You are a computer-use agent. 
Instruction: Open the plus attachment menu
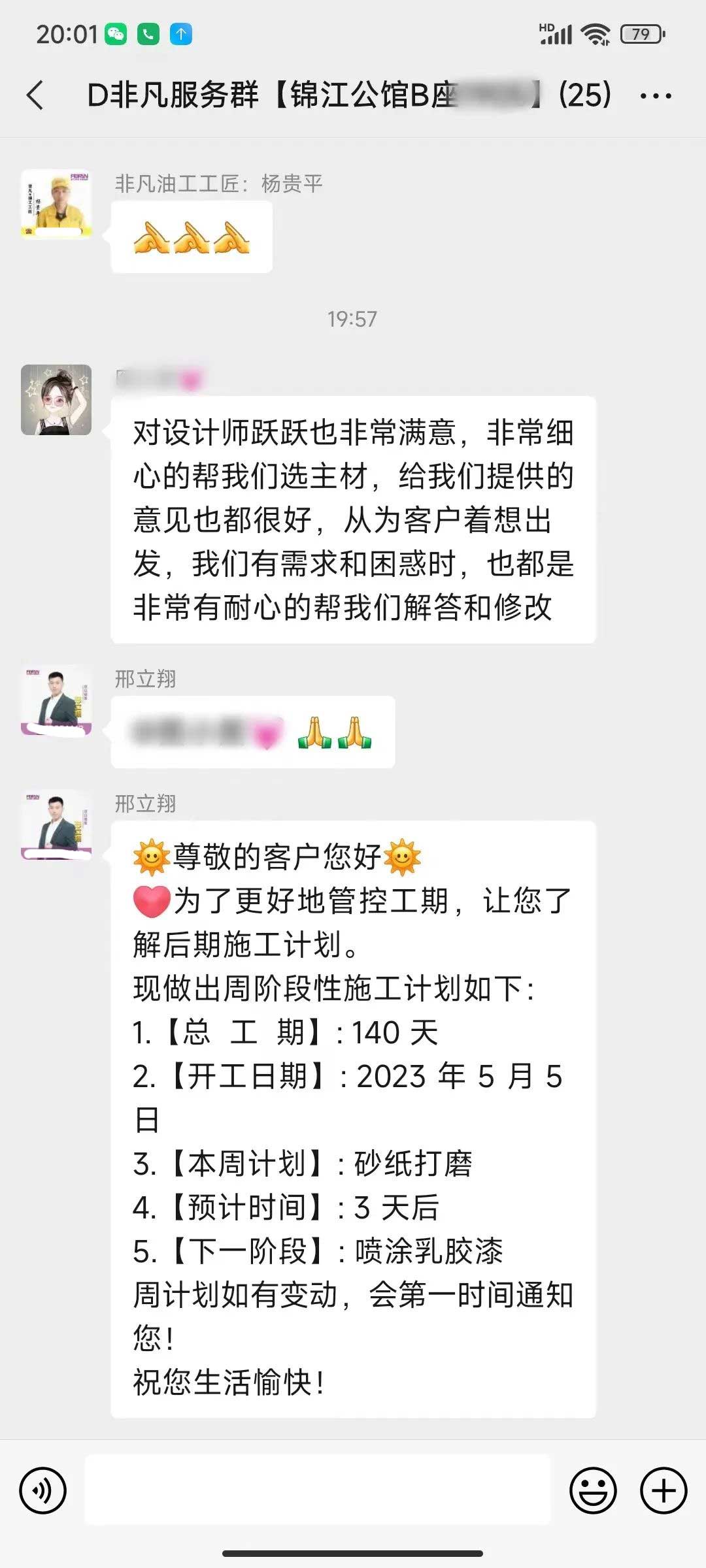point(664,1490)
